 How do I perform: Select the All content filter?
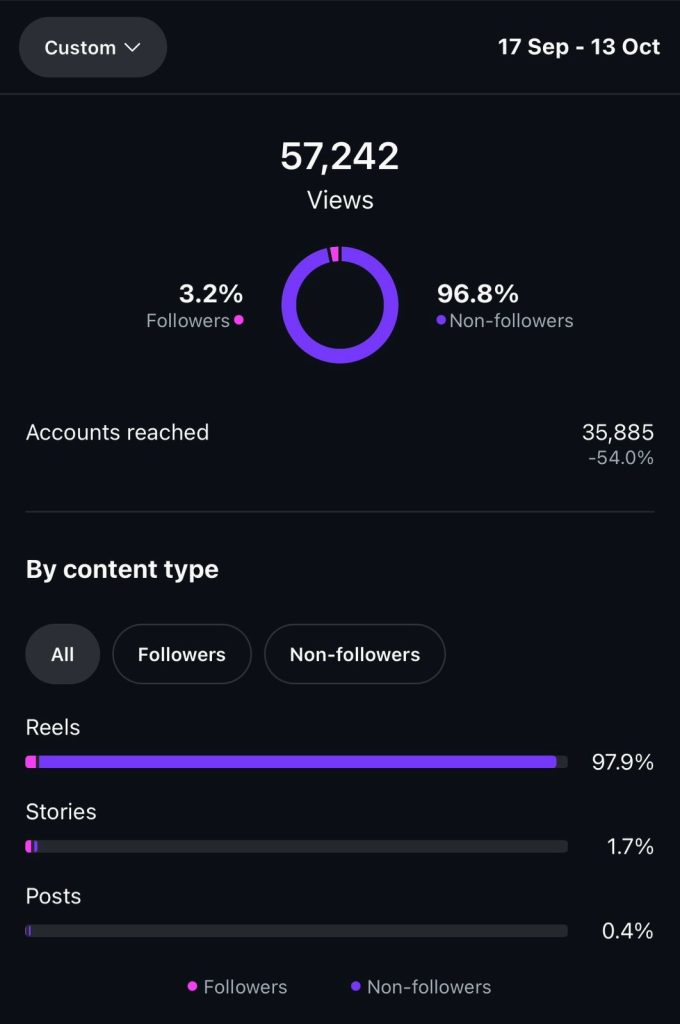[x=62, y=655]
